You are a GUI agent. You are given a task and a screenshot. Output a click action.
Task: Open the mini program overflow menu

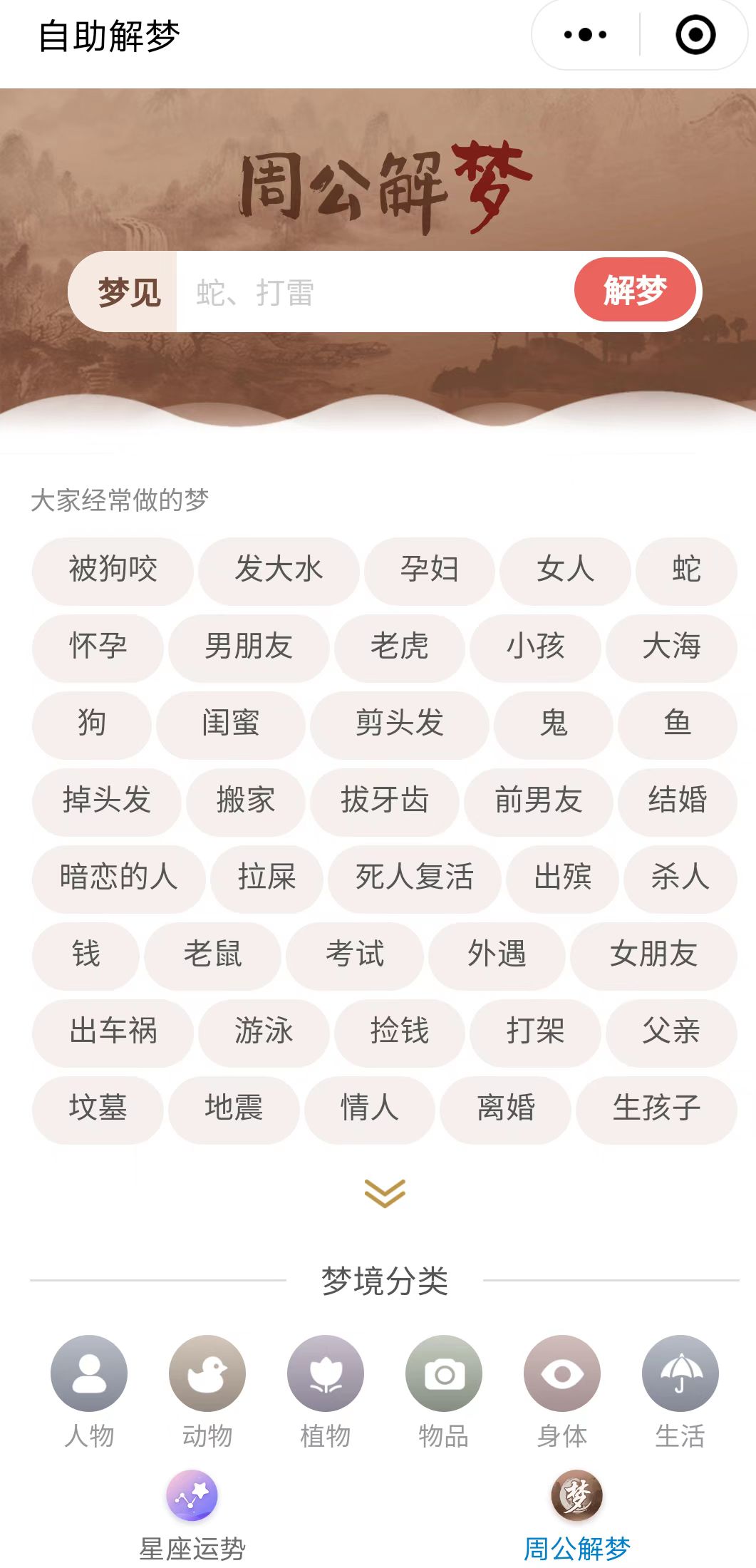coord(585,34)
